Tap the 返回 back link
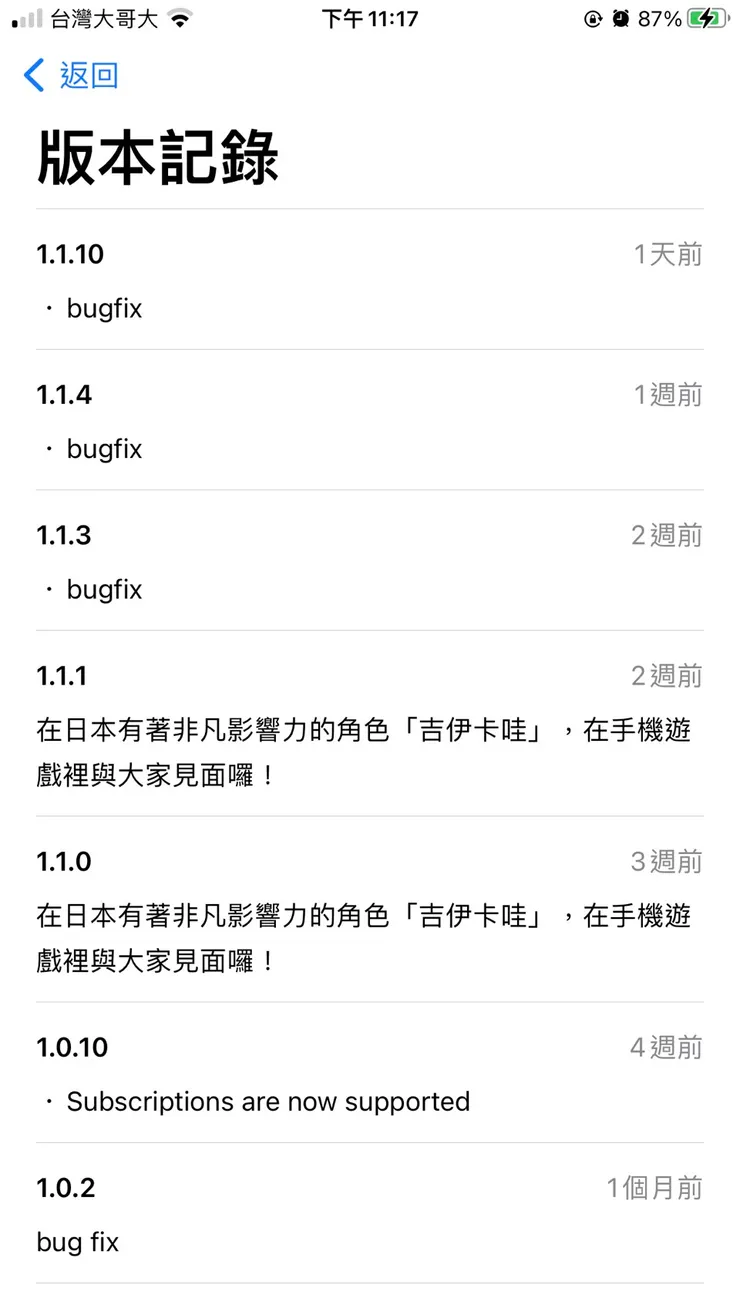 pyautogui.click(x=90, y=75)
